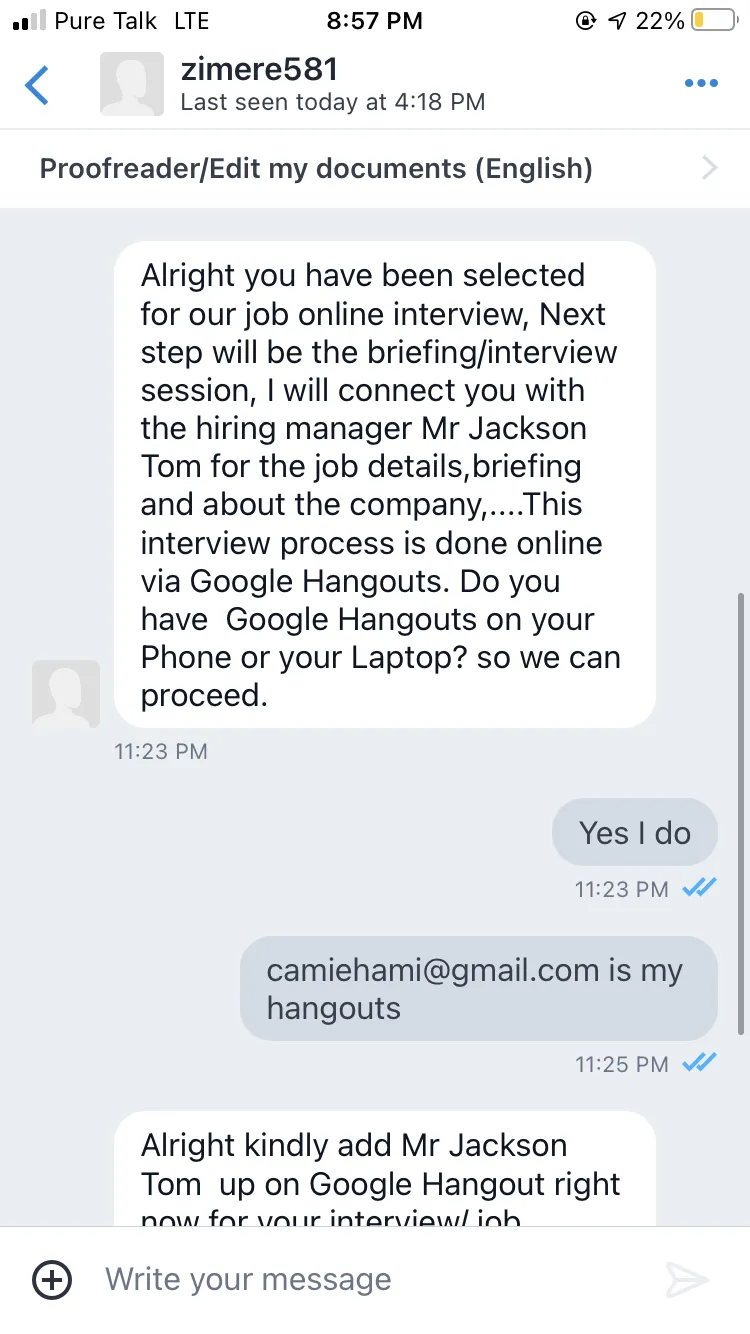Open zimere581's profile picture in header
Screen dimensions: 750x1334
132,84
